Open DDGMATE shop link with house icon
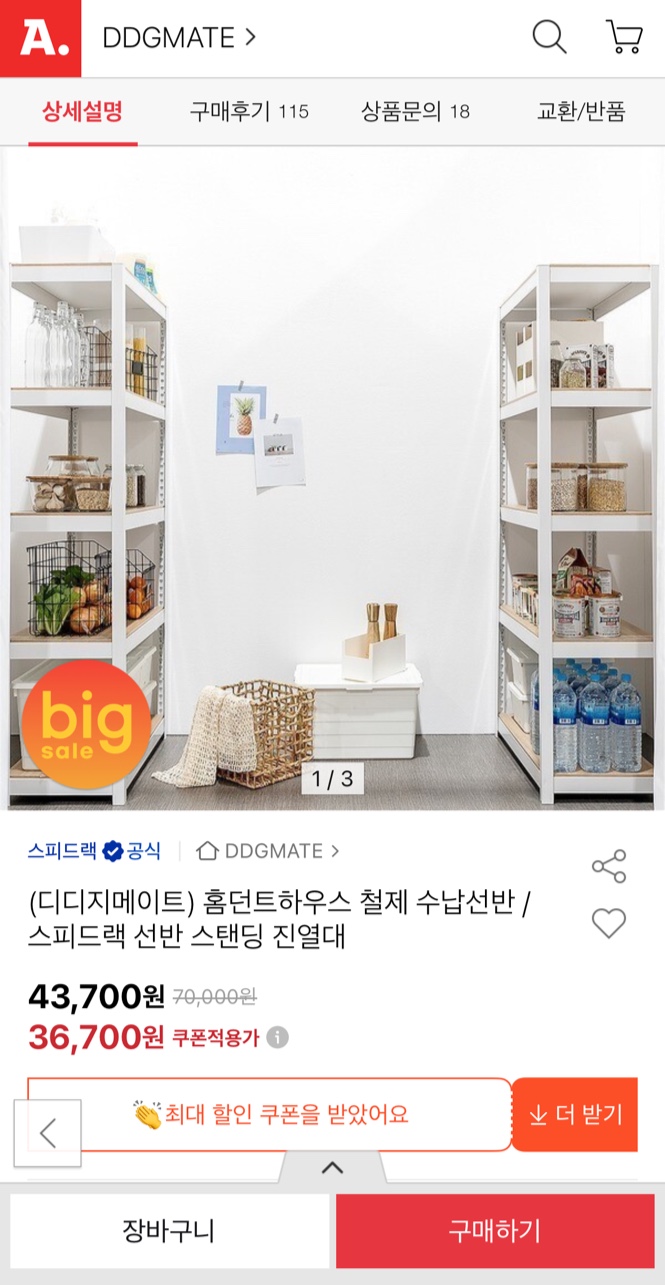This screenshot has width=665, height=1285. pos(268,851)
